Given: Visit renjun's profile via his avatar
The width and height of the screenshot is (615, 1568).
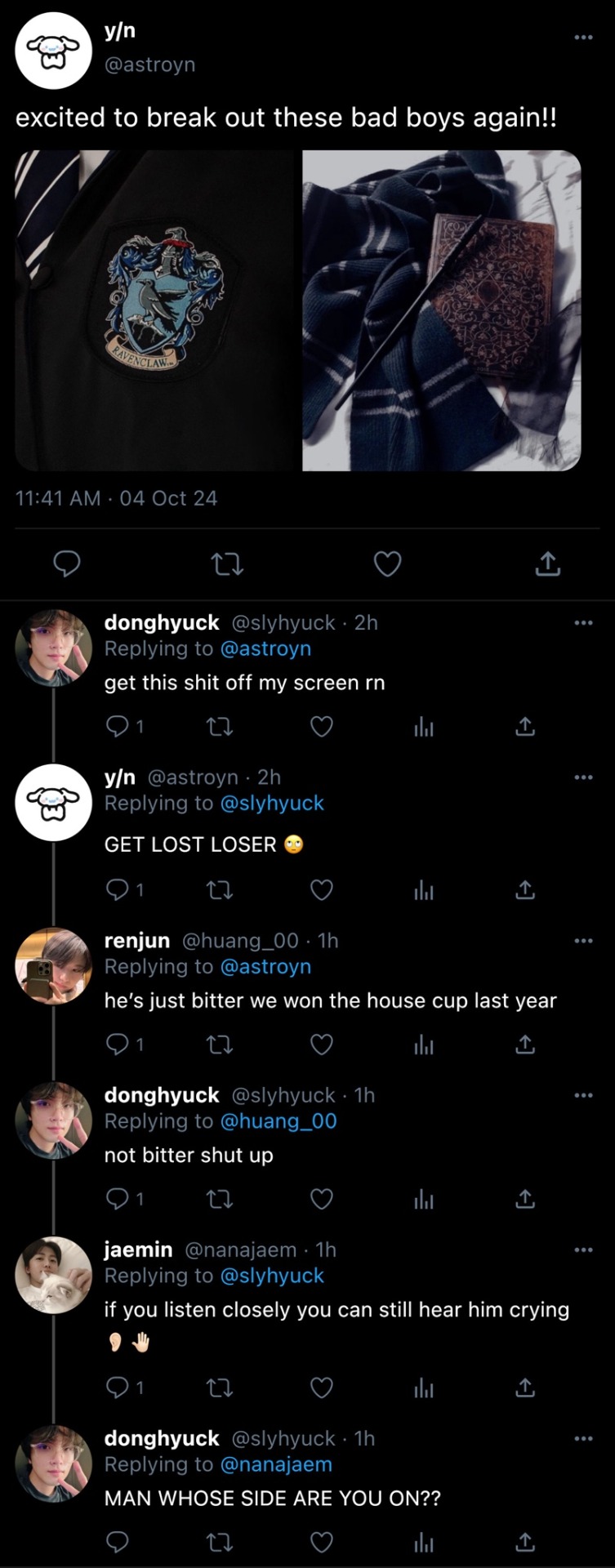Looking at the screenshot, I should pyautogui.click(x=54, y=966).
